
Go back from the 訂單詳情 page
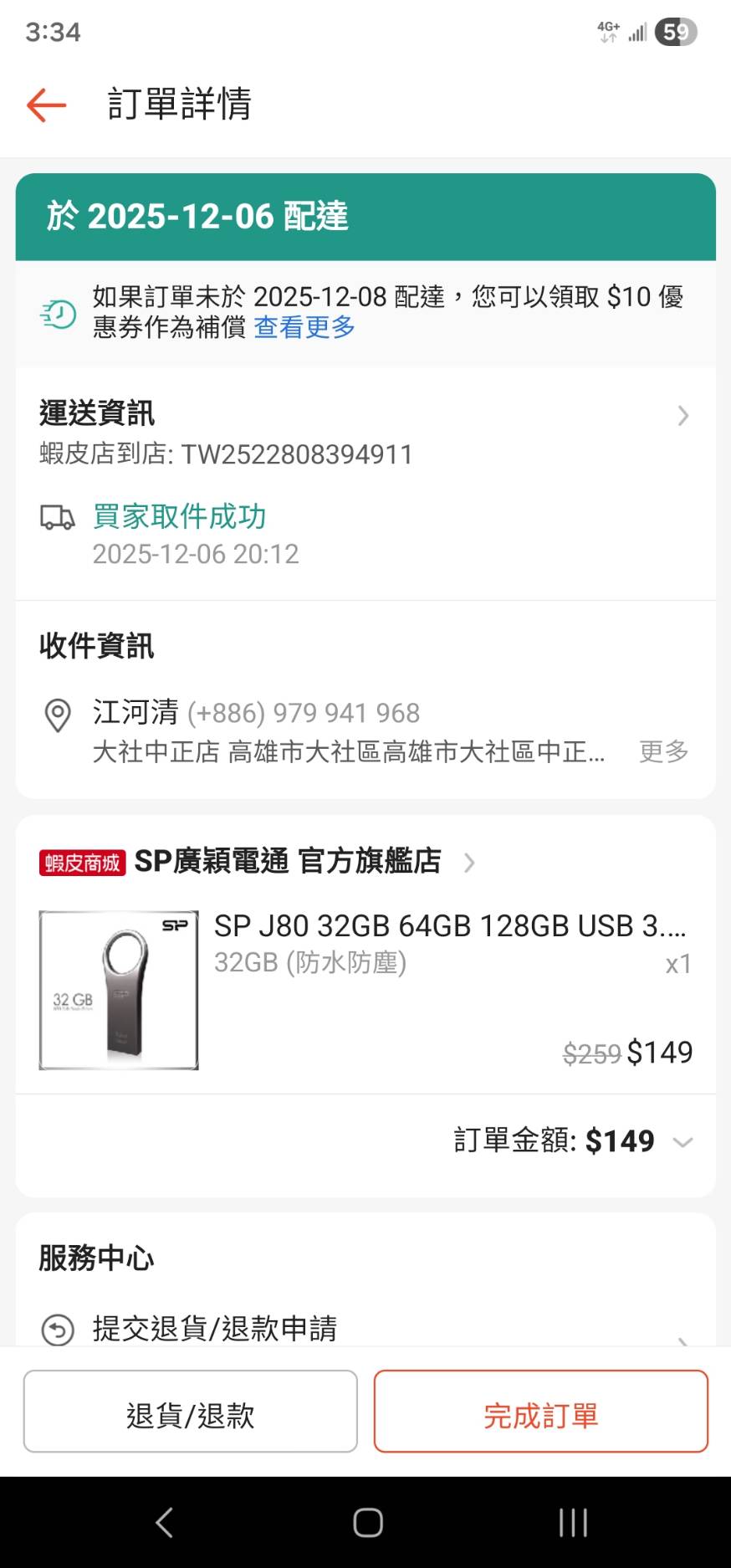coord(46,105)
